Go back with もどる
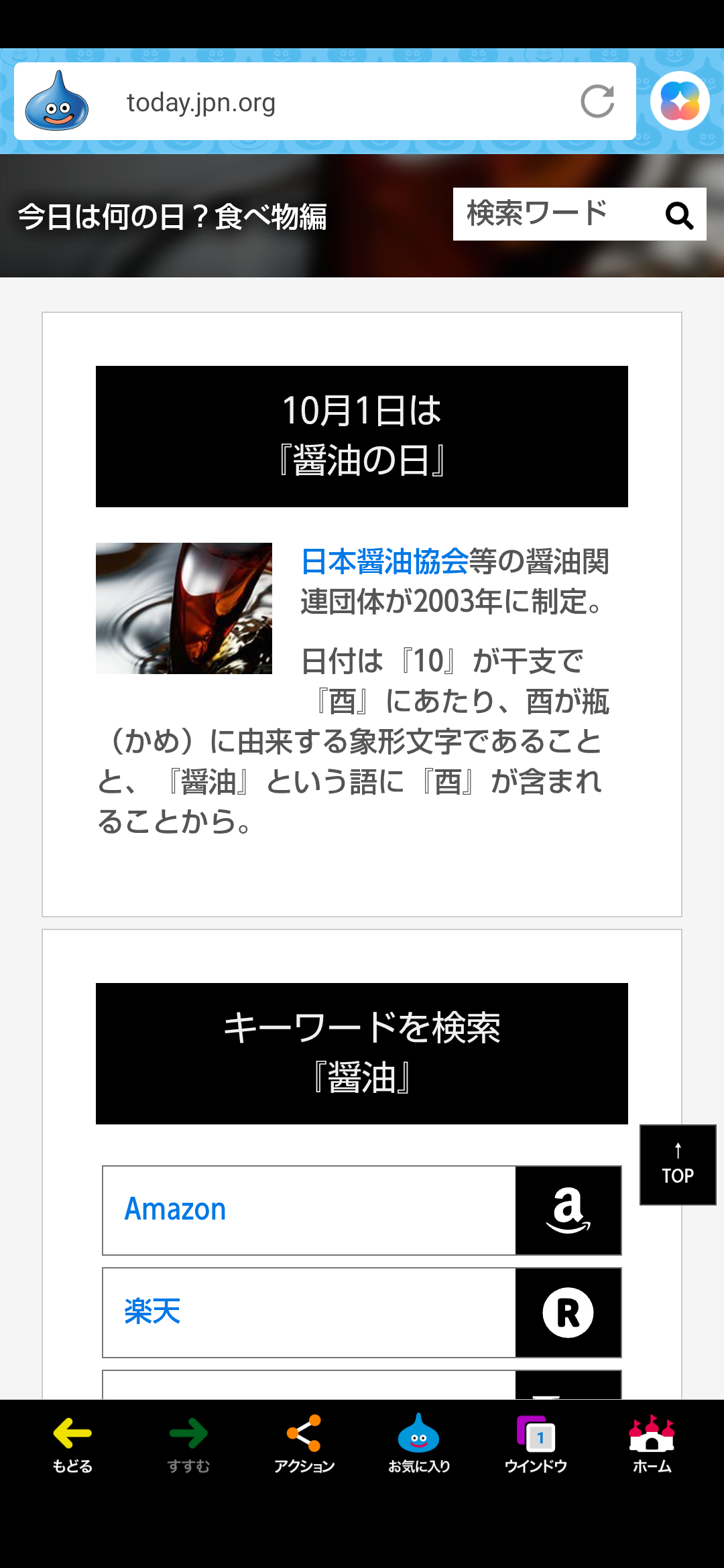Viewport: 724px width, 1568px height. click(72, 1445)
